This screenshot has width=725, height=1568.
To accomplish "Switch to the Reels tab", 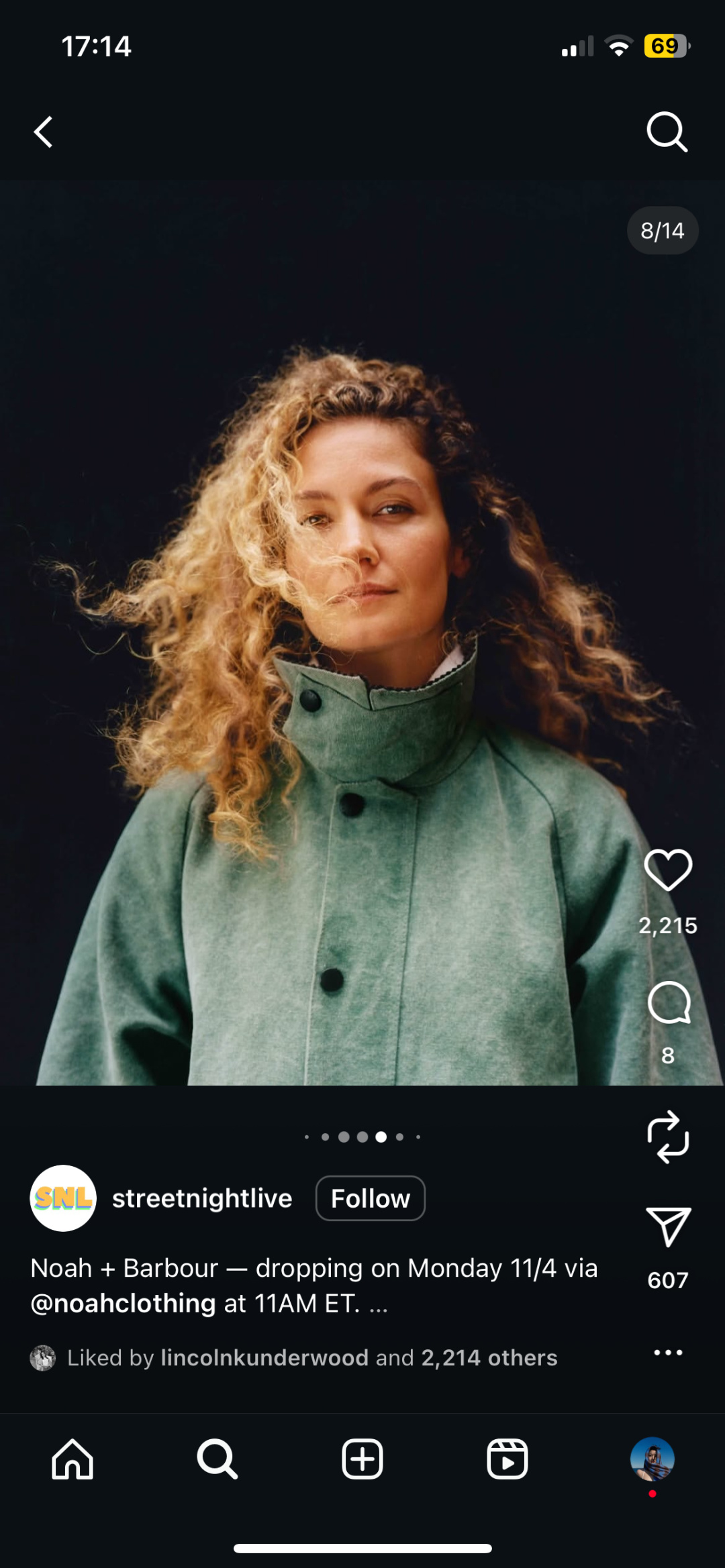I will [x=507, y=1459].
